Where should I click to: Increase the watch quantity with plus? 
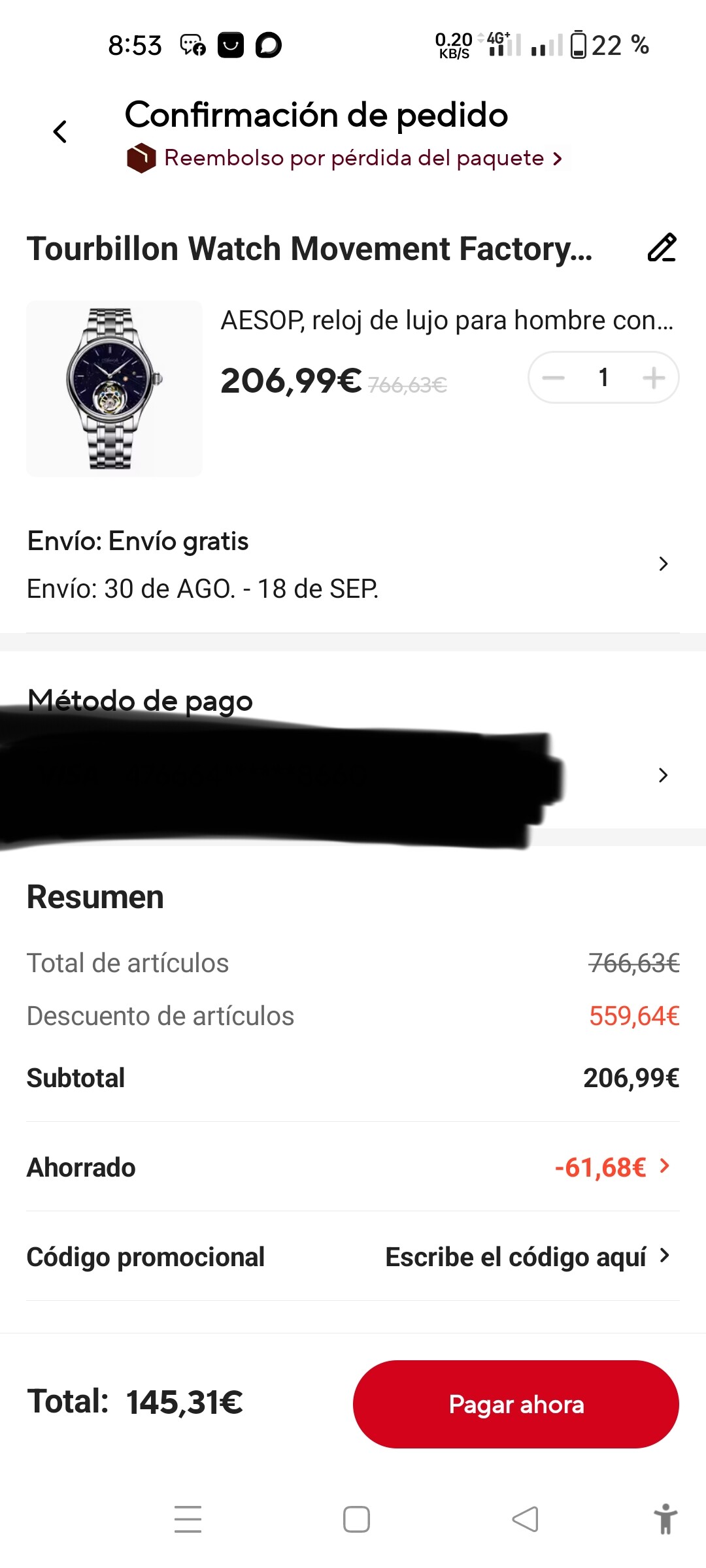pos(653,378)
